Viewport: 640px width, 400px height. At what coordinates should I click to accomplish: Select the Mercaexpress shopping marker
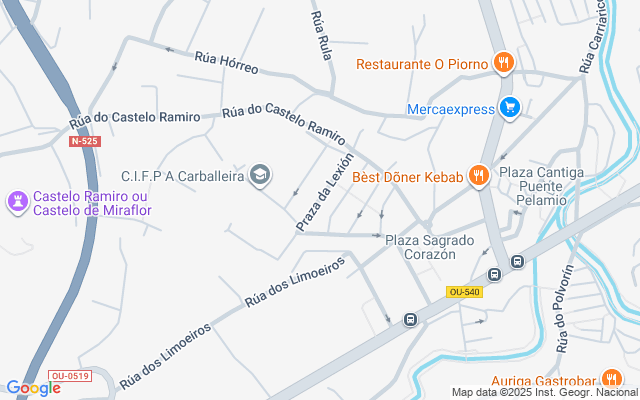(510, 107)
